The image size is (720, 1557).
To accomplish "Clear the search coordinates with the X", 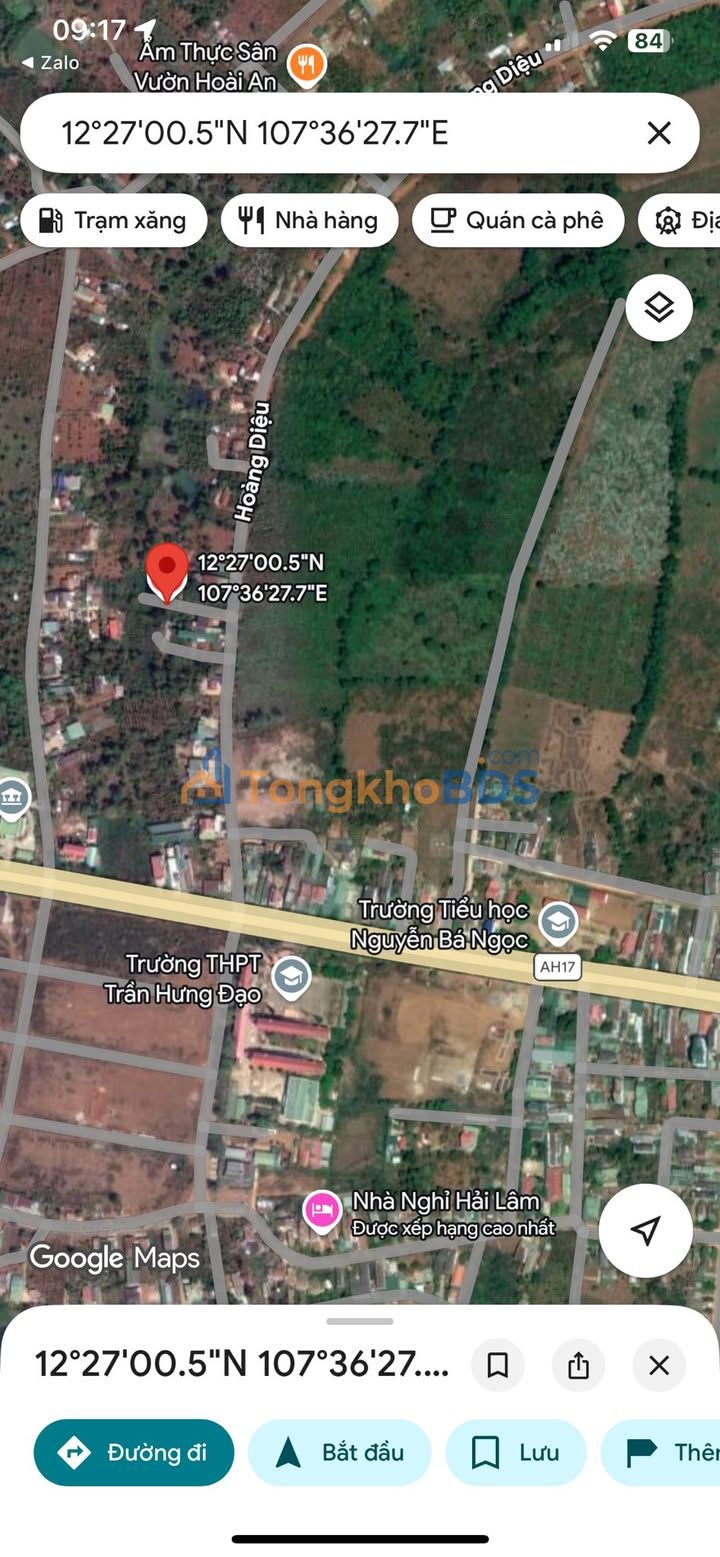I will (659, 133).
